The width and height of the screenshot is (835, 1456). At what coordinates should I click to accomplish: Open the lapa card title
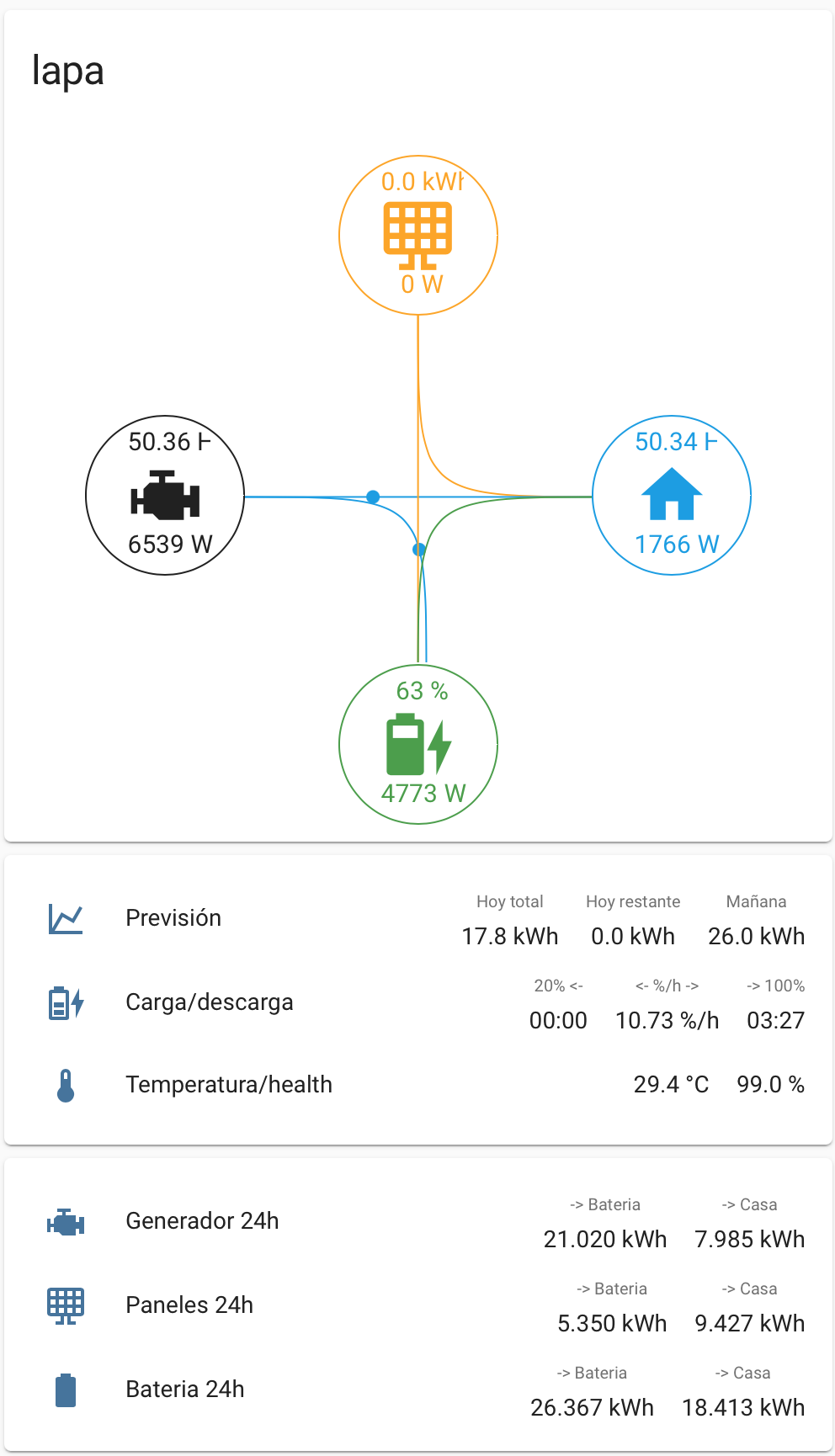[66, 71]
